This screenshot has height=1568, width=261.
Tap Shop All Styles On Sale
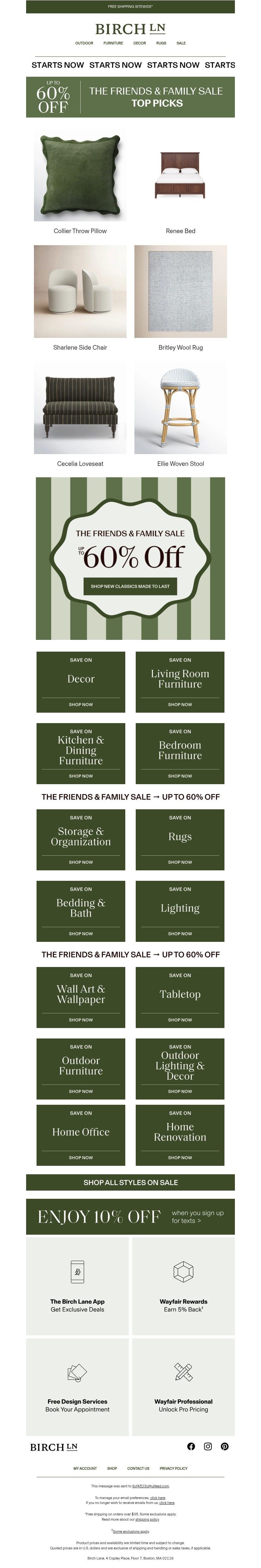point(130,1182)
